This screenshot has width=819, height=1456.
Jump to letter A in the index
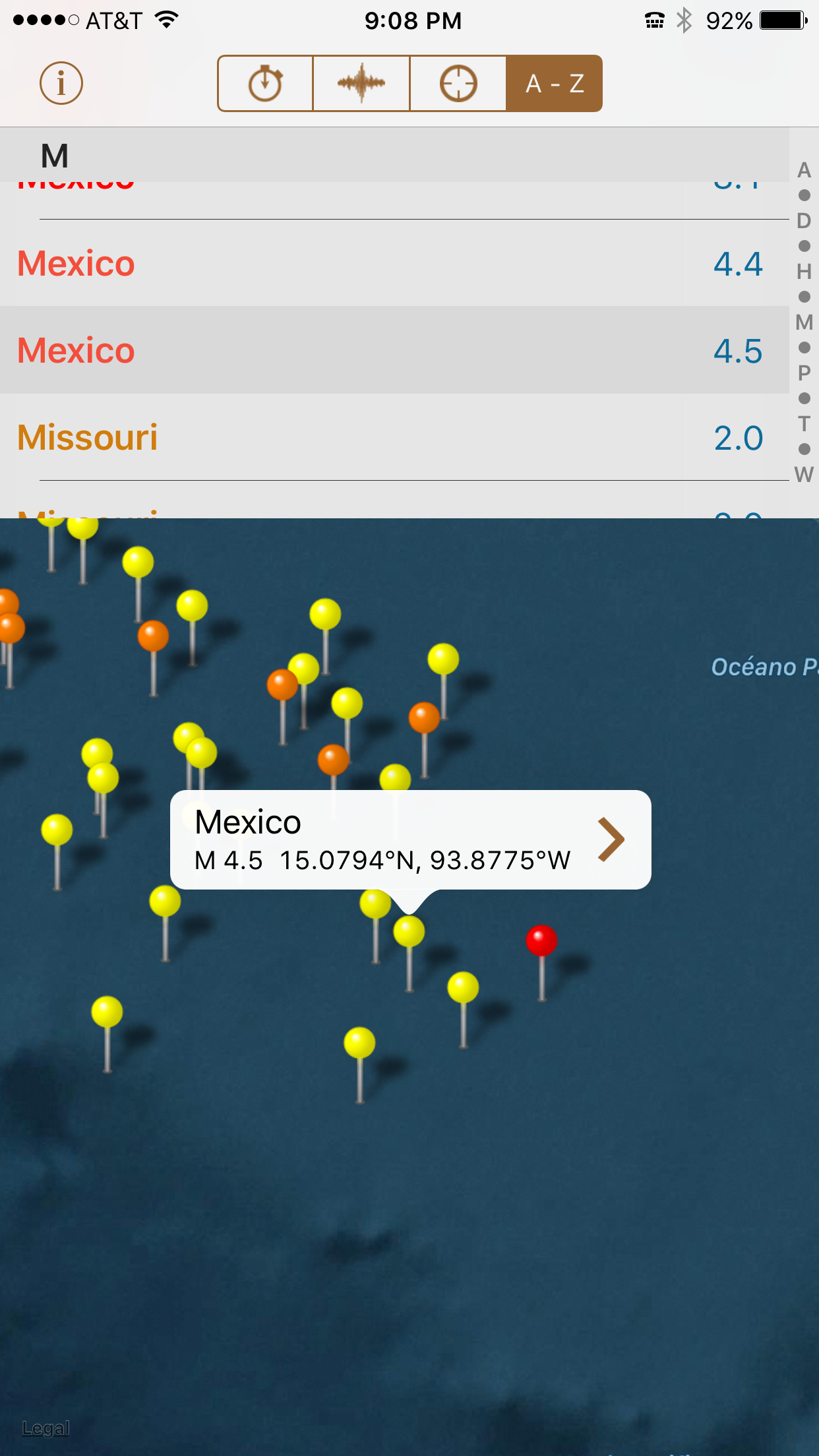804,170
